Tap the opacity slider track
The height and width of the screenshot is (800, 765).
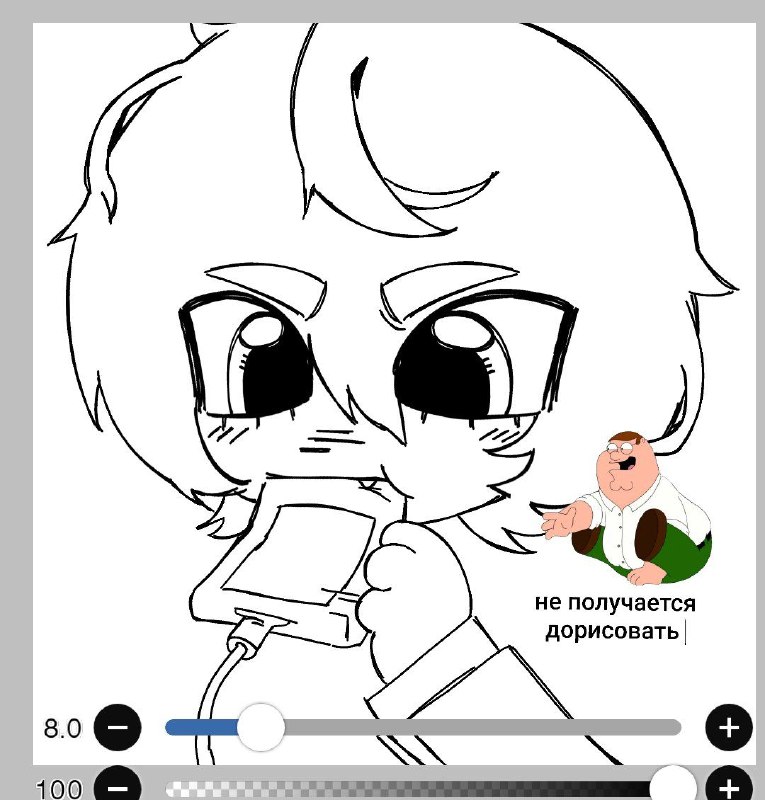423,789
